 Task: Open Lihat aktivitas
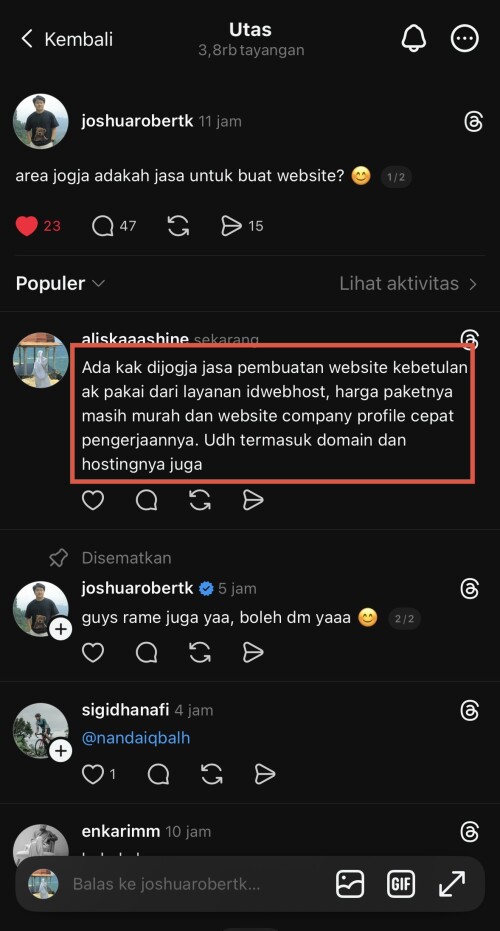408,283
